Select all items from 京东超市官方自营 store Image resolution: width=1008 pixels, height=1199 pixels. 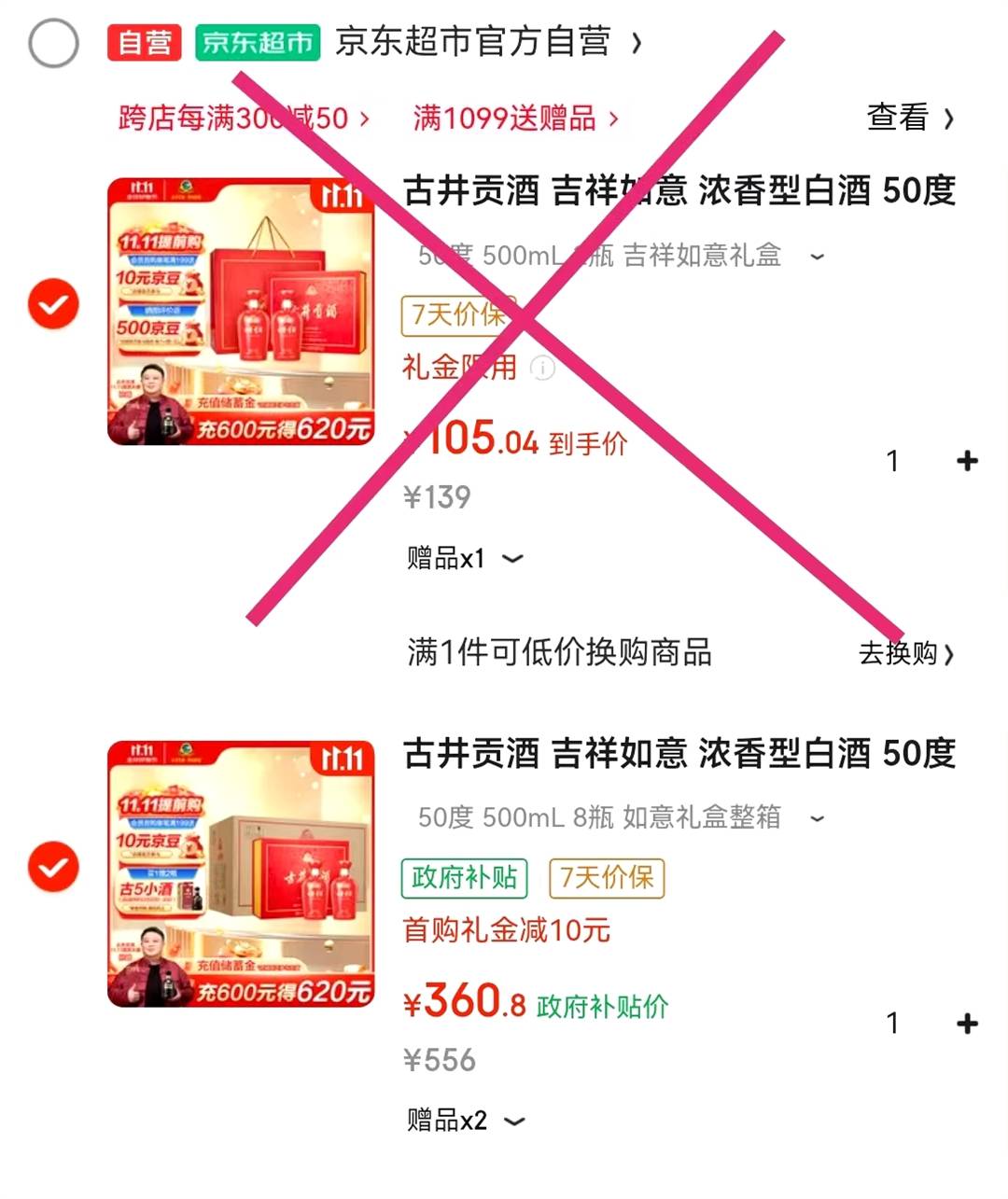click(53, 43)
